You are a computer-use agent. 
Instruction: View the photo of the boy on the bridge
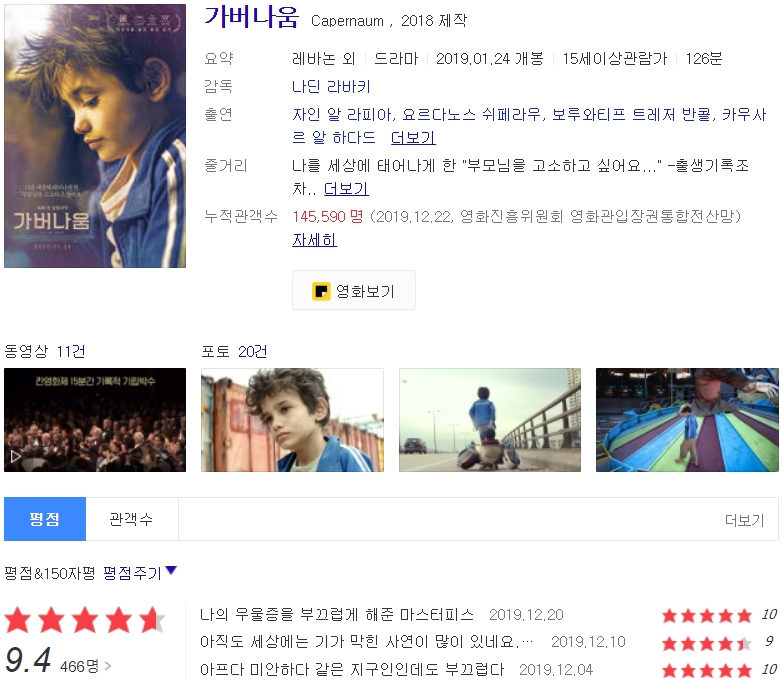point(490,420)
